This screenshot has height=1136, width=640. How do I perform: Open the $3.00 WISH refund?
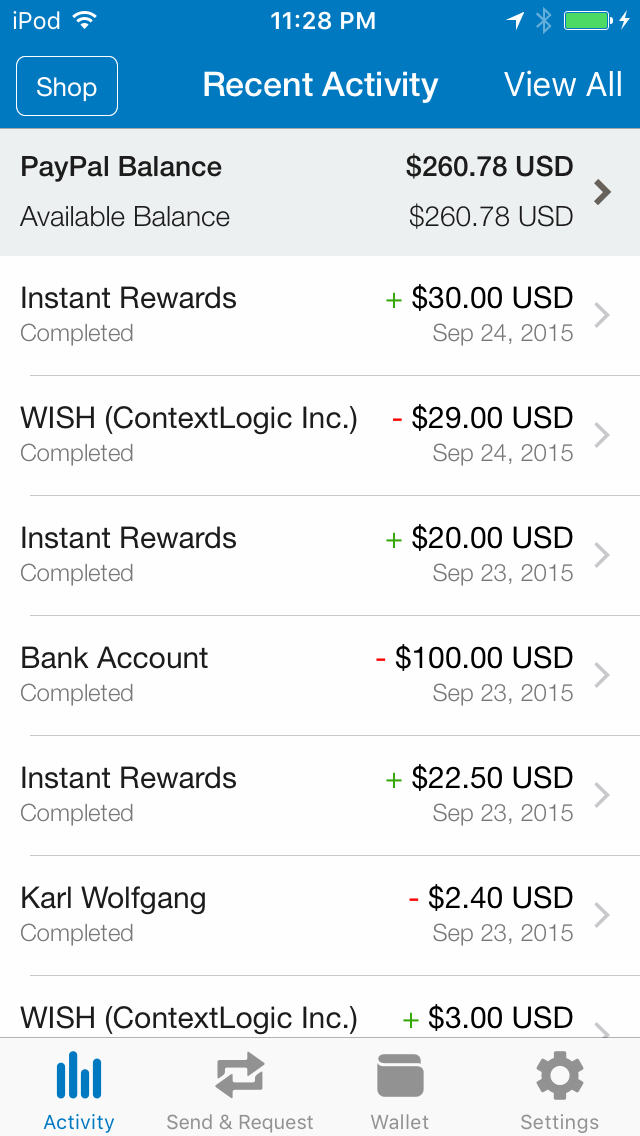[x=320, y=1007]
